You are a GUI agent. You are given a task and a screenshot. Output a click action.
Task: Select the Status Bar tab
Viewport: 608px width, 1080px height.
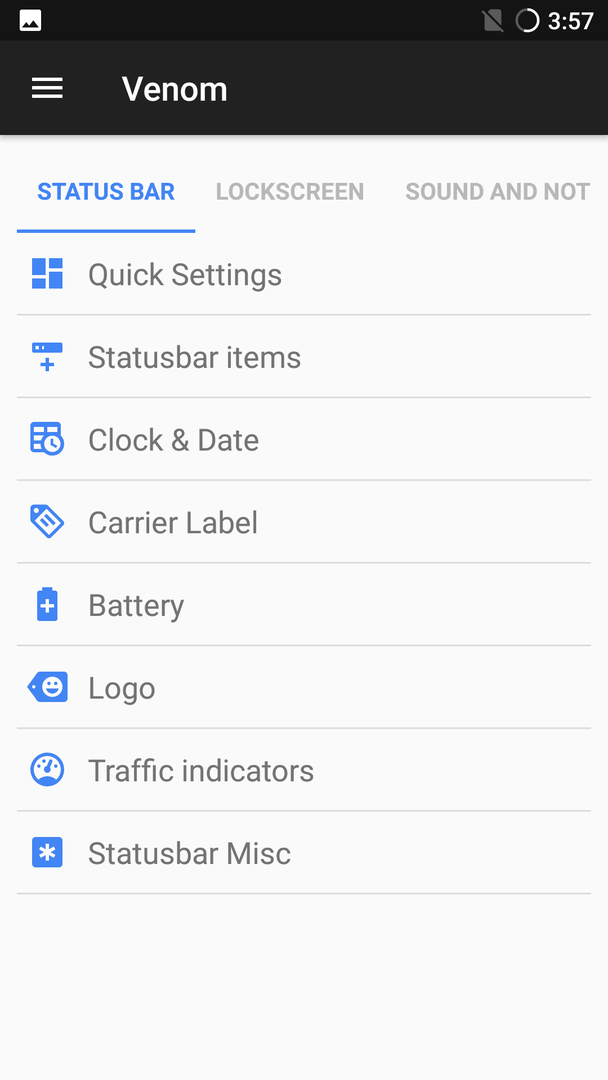pyautogui.click(x=106, y=191)
